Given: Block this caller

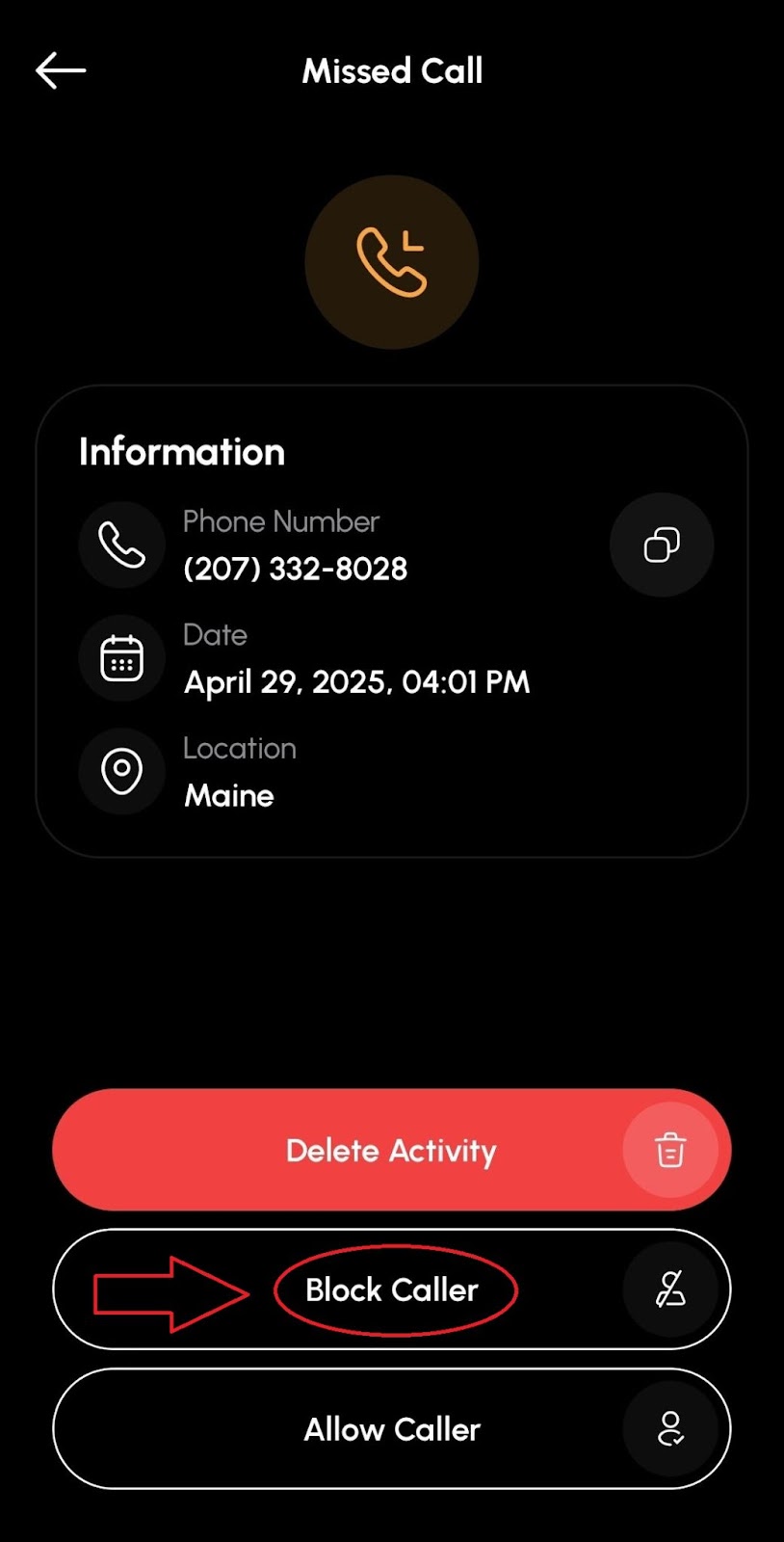Looking at the screenshot, I should [x=392, y=1289].
